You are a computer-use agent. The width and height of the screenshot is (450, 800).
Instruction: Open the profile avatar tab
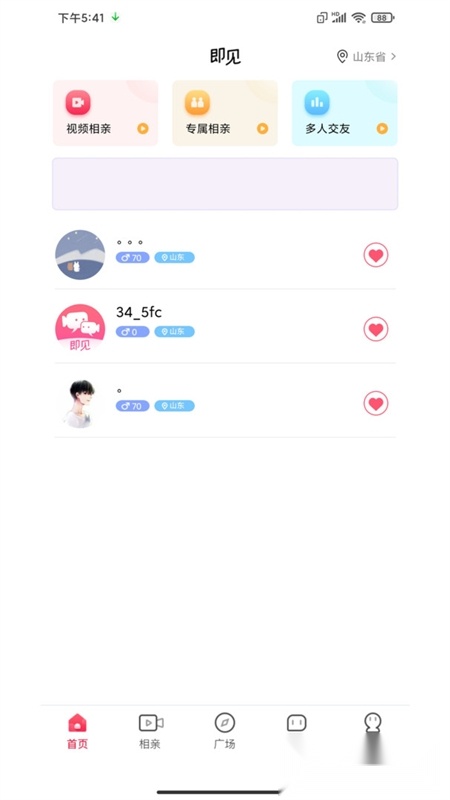373,723
